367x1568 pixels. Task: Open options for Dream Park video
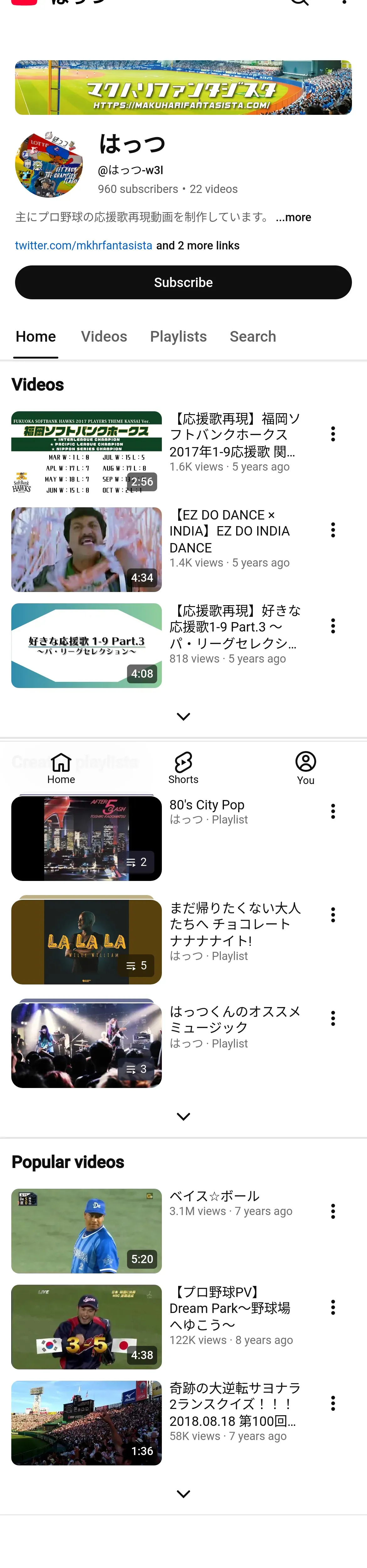tap(333, 1307)
